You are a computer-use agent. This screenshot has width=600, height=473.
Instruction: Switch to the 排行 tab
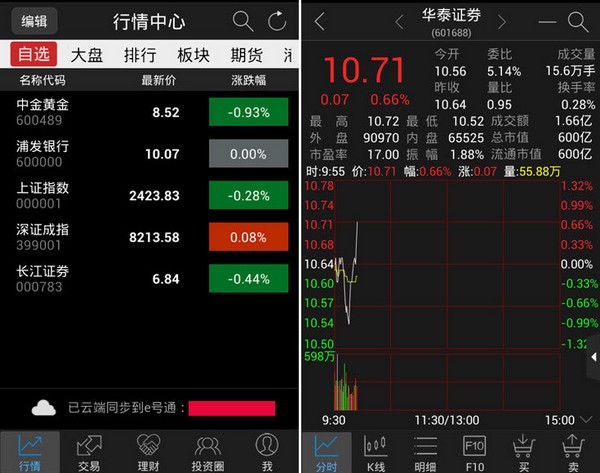tap(140, 55)
